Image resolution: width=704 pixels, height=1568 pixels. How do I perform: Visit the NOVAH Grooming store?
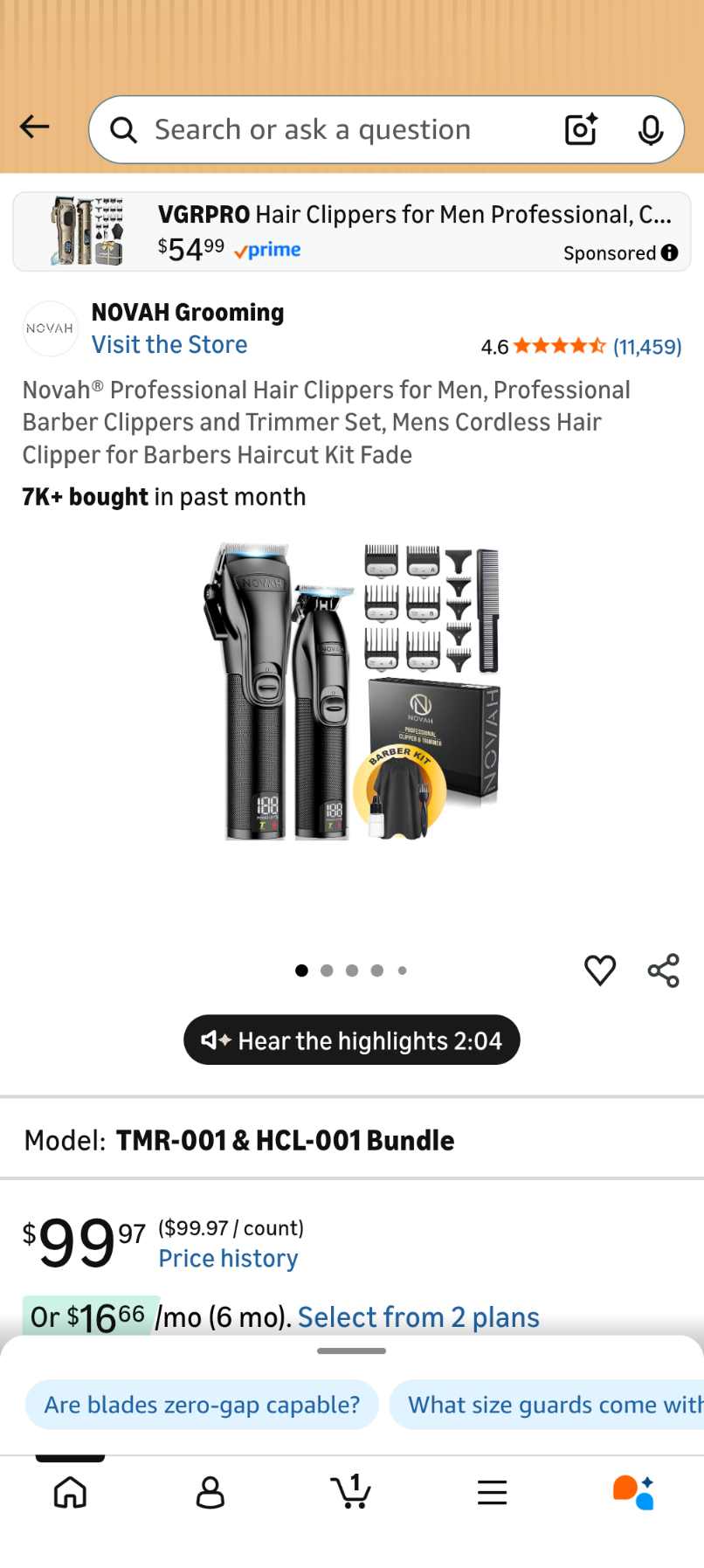coord(169,345)
